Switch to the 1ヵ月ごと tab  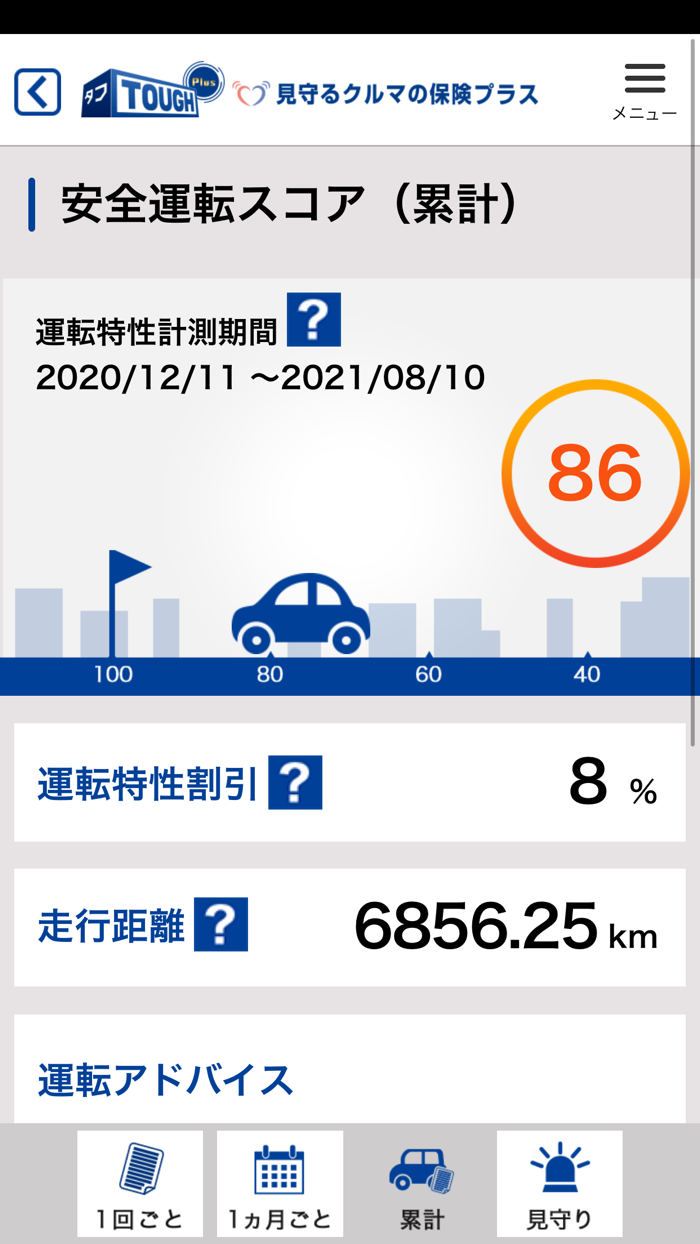point(280,1183)
